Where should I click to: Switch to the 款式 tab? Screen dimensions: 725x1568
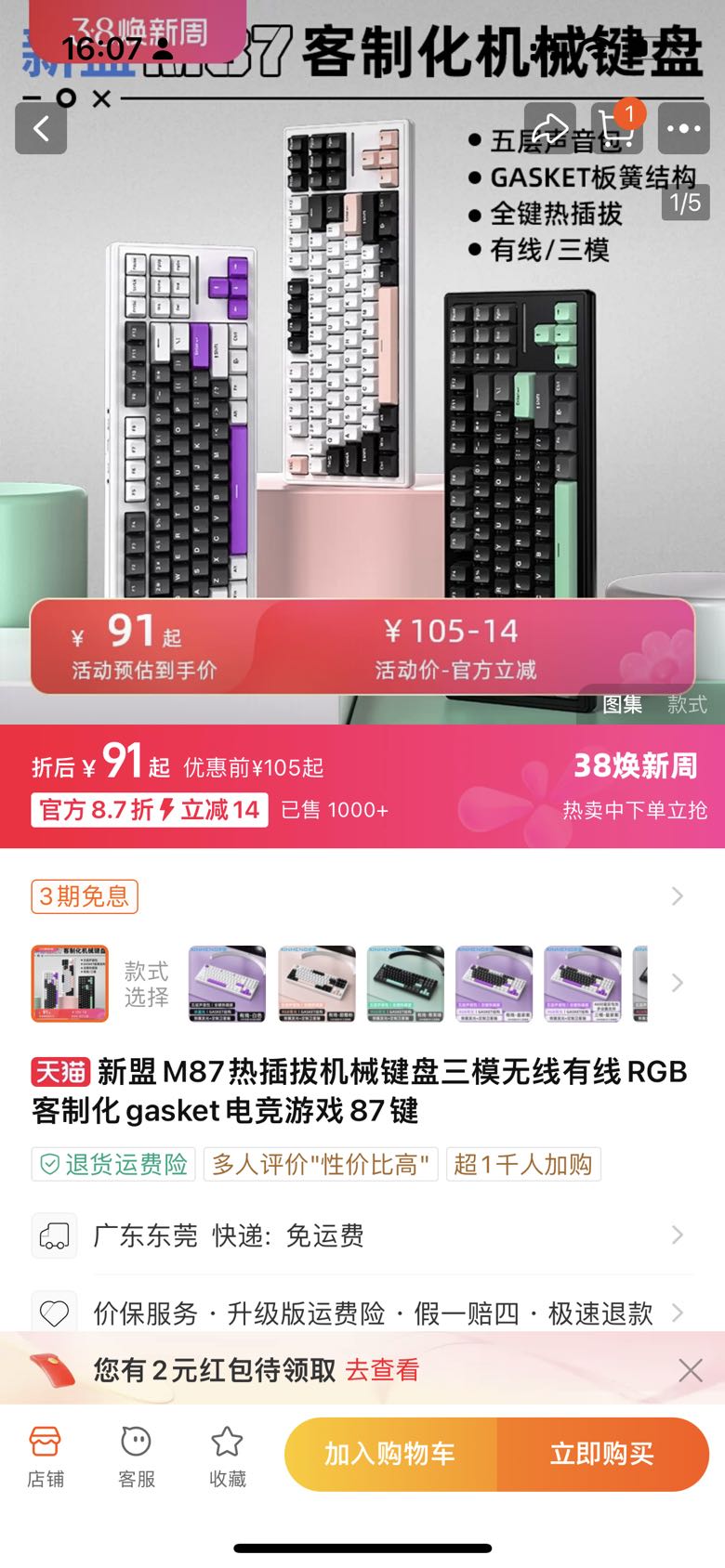[x=688, y=705]
